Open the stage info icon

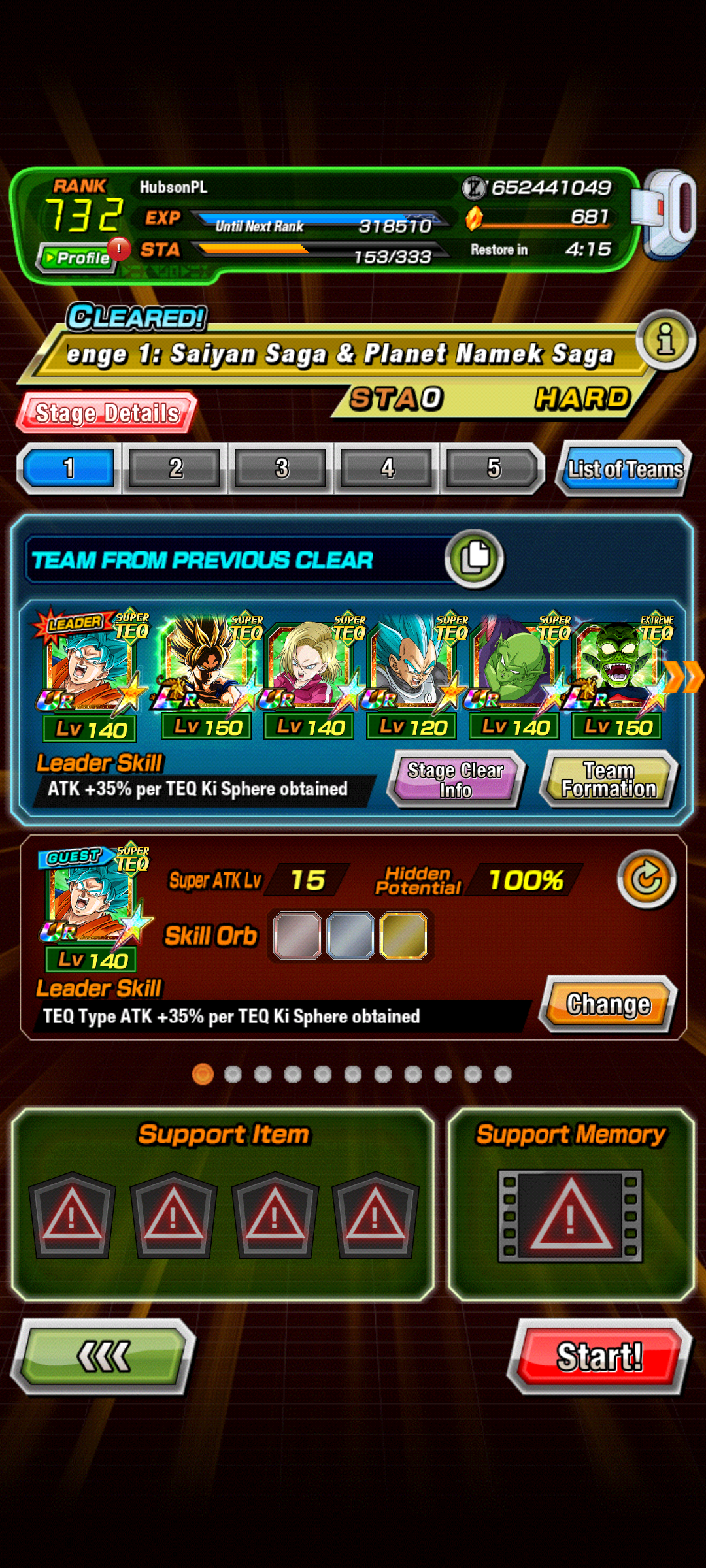[666, 340]
